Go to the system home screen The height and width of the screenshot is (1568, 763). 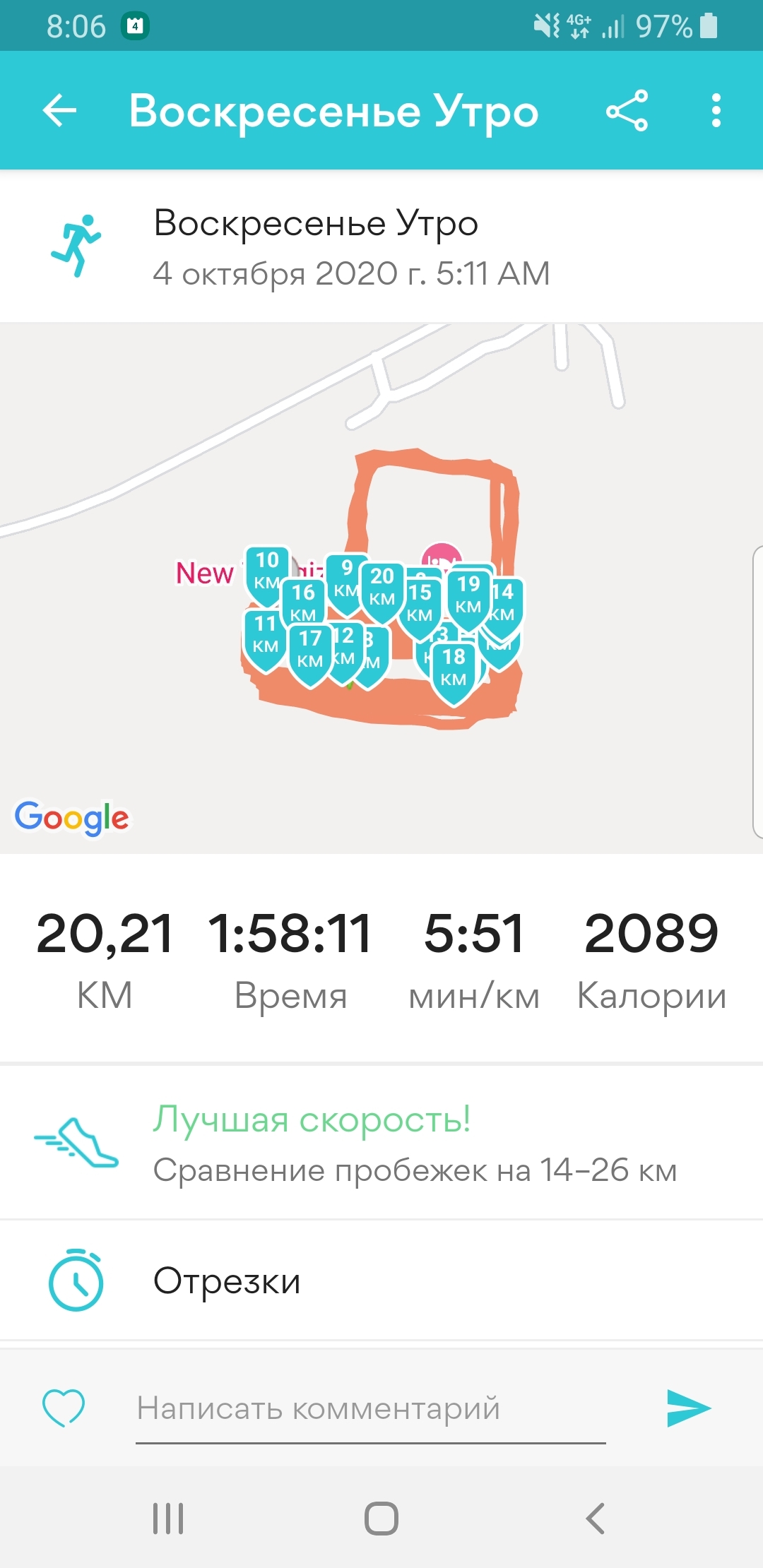tap(381, 1518)
